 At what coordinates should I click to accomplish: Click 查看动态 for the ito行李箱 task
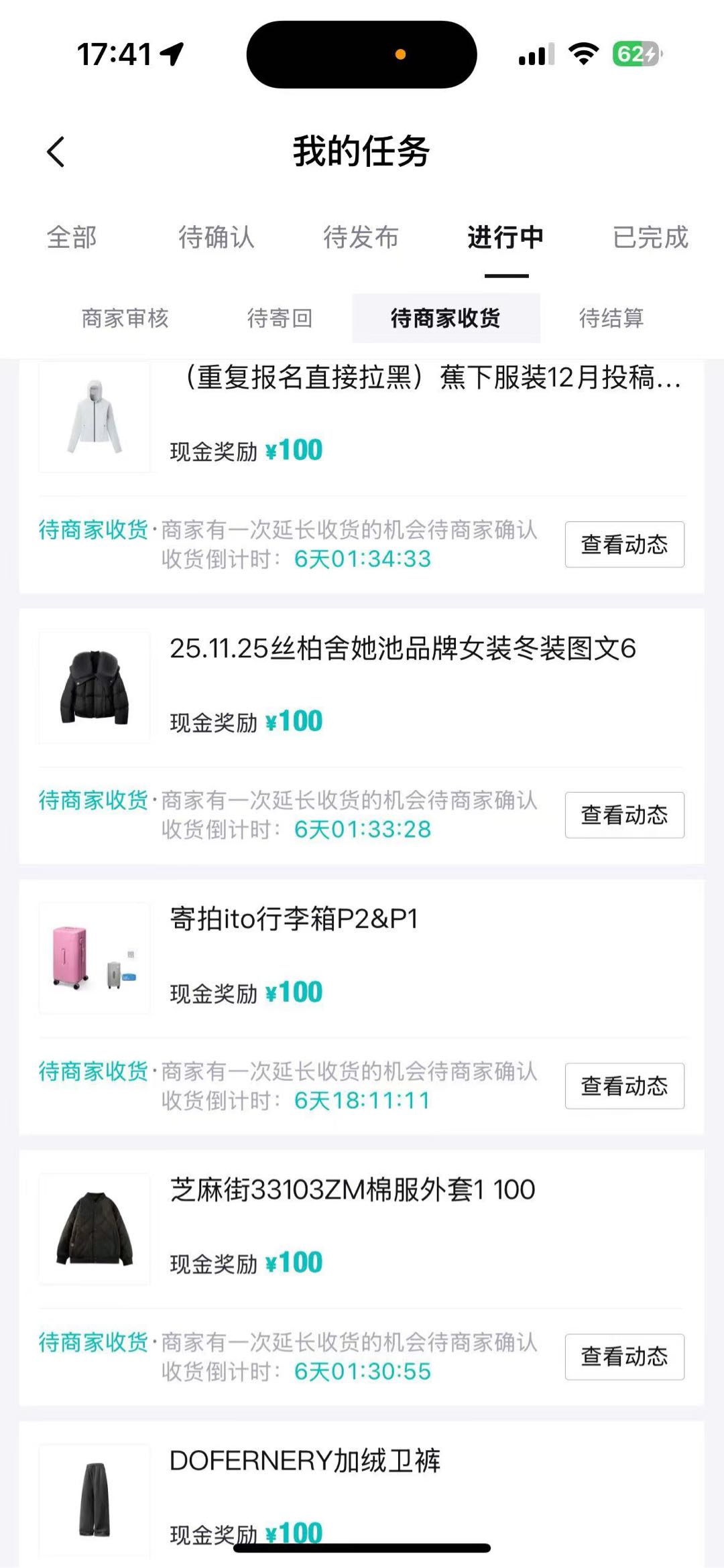[x=624, y=1087]
